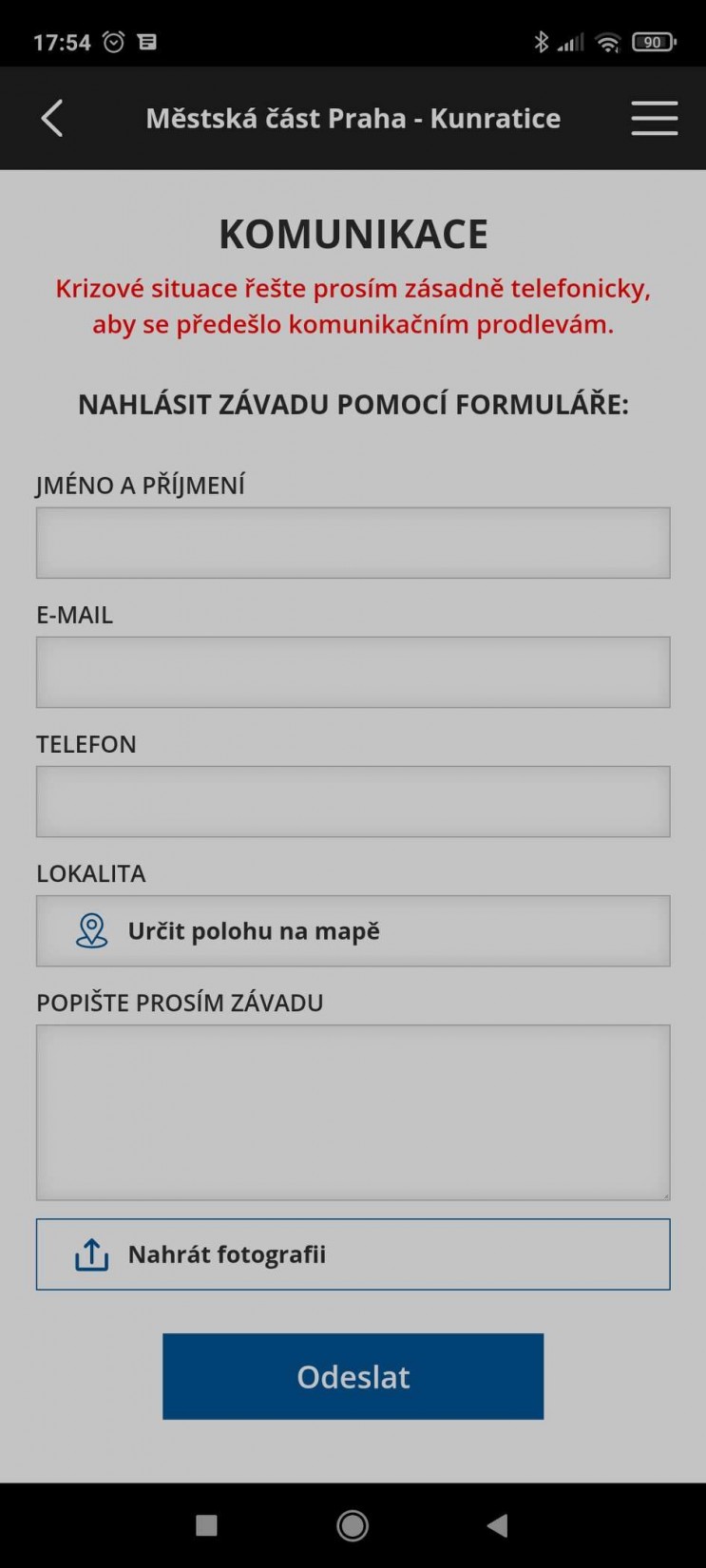The width and height of the screenshot is (706, 1568).
Task: Select the Telefon input field
Action: (353, 801)
